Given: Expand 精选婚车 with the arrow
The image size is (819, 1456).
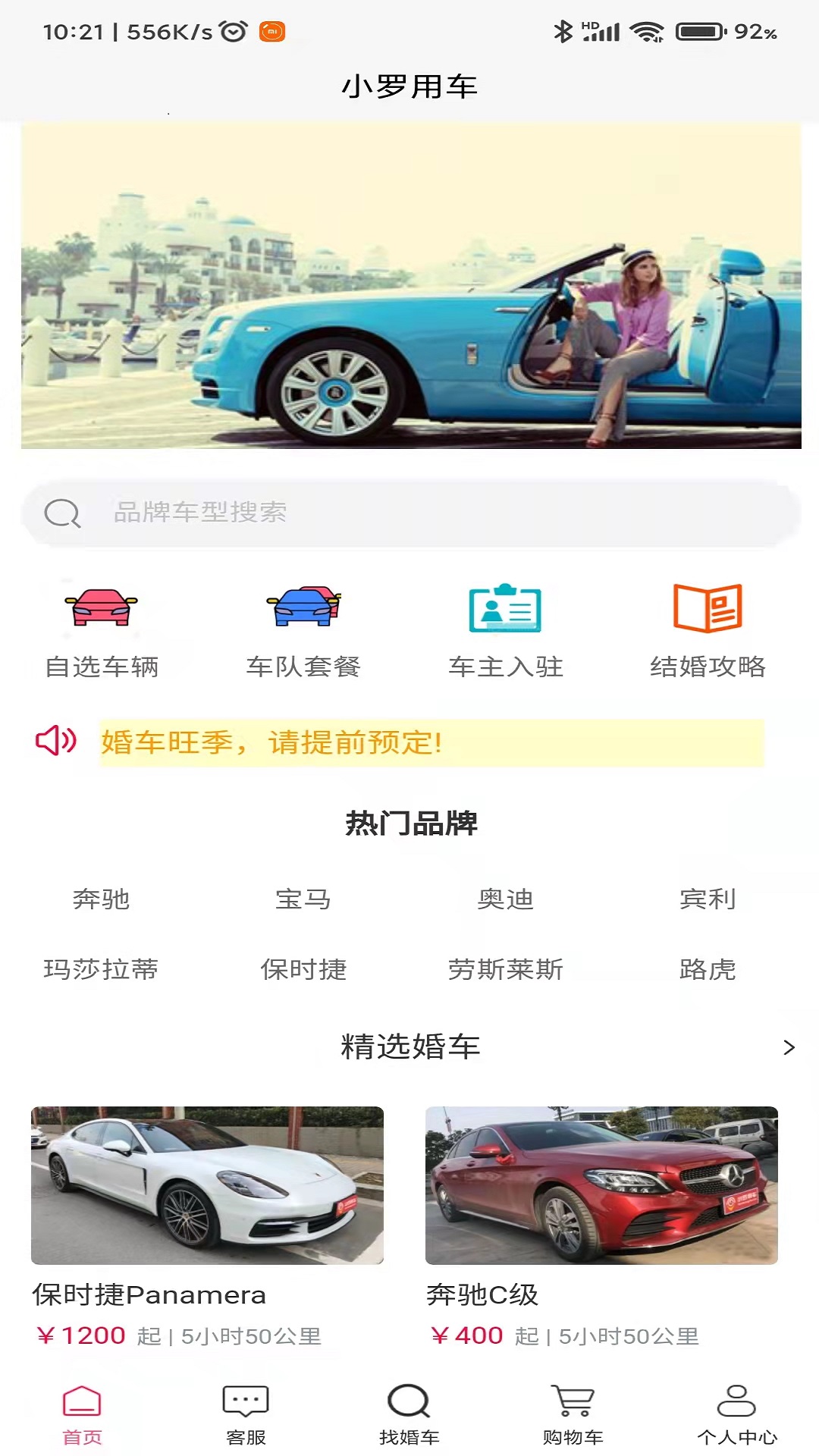Looking at the screenshot, I should pos(789,1047).
